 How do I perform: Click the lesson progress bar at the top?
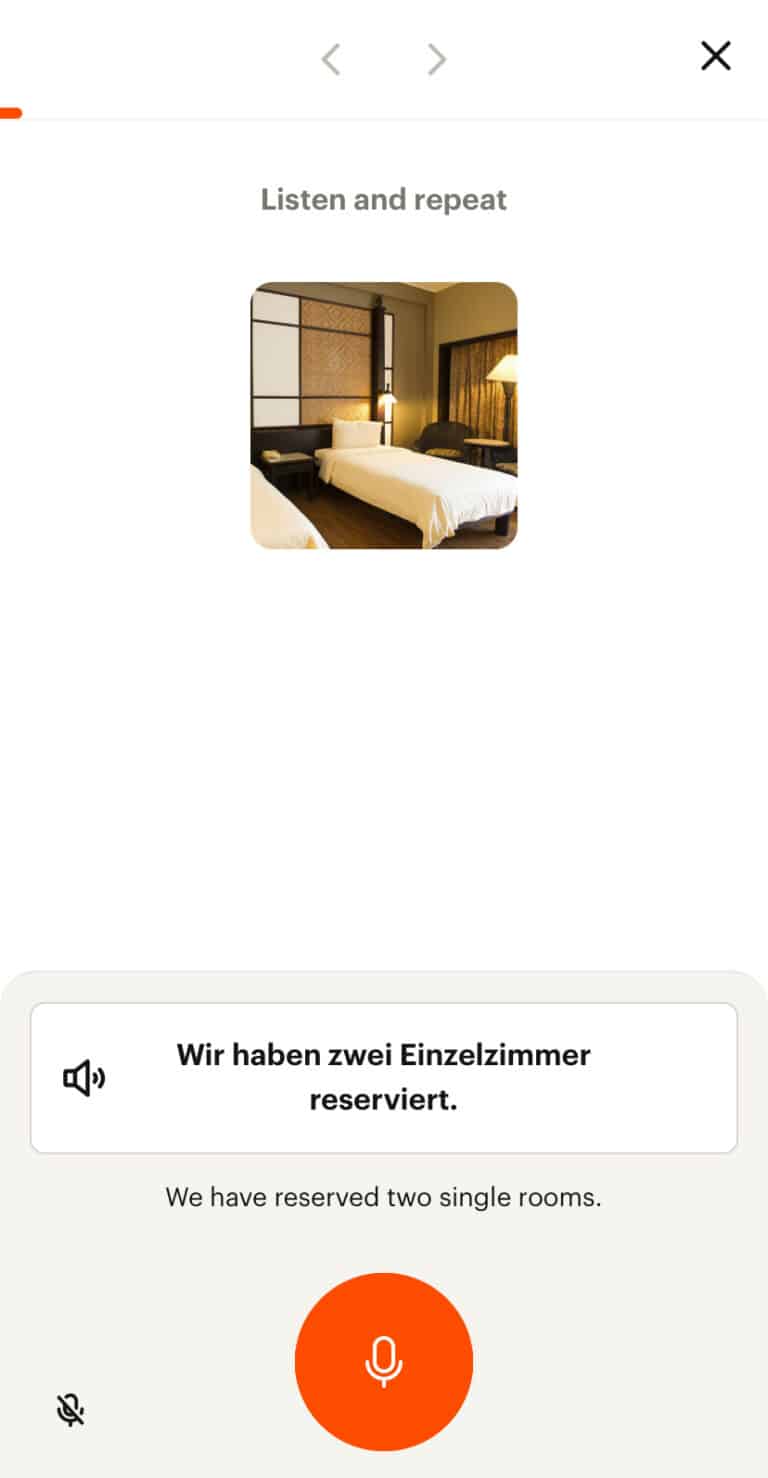coord(384,115)
